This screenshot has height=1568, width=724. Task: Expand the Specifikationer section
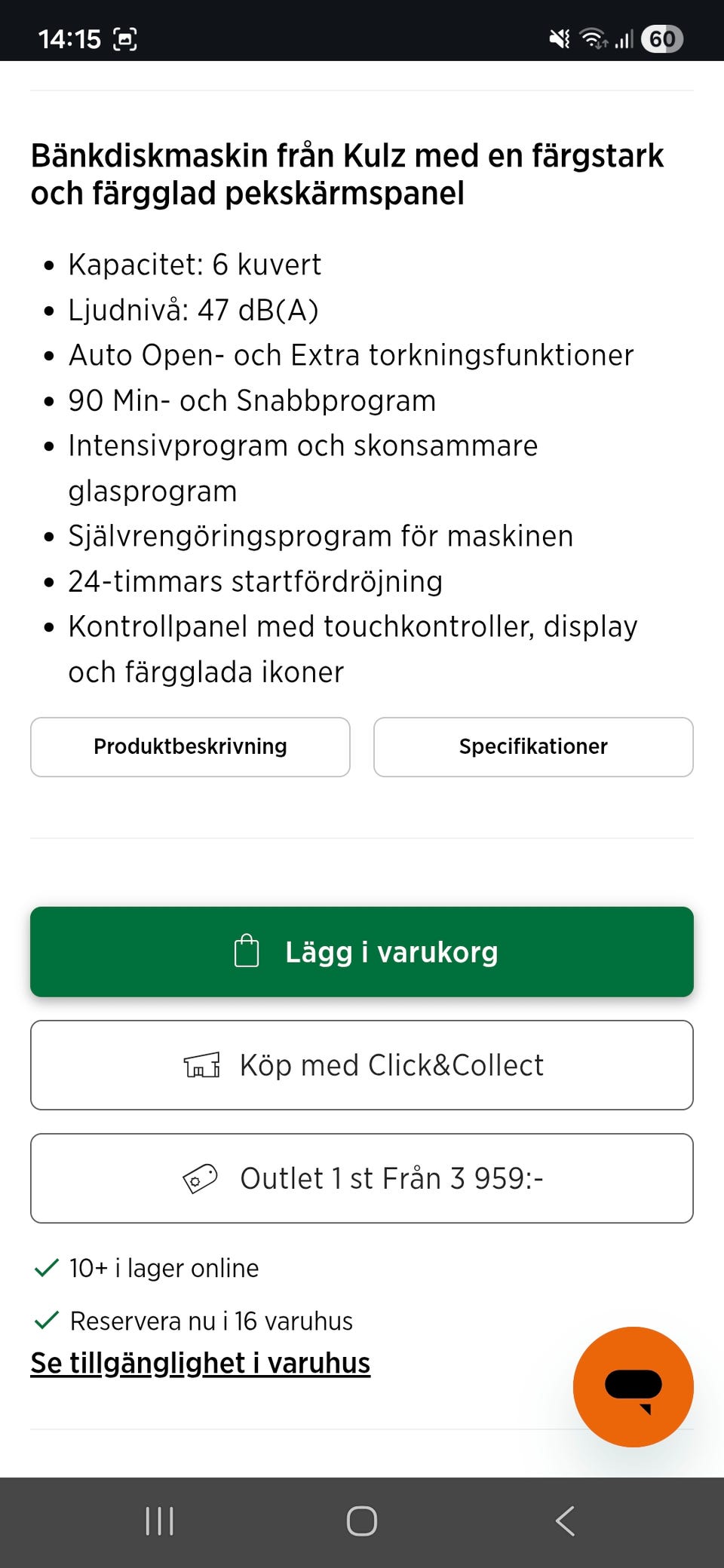(x=532, y=746)
